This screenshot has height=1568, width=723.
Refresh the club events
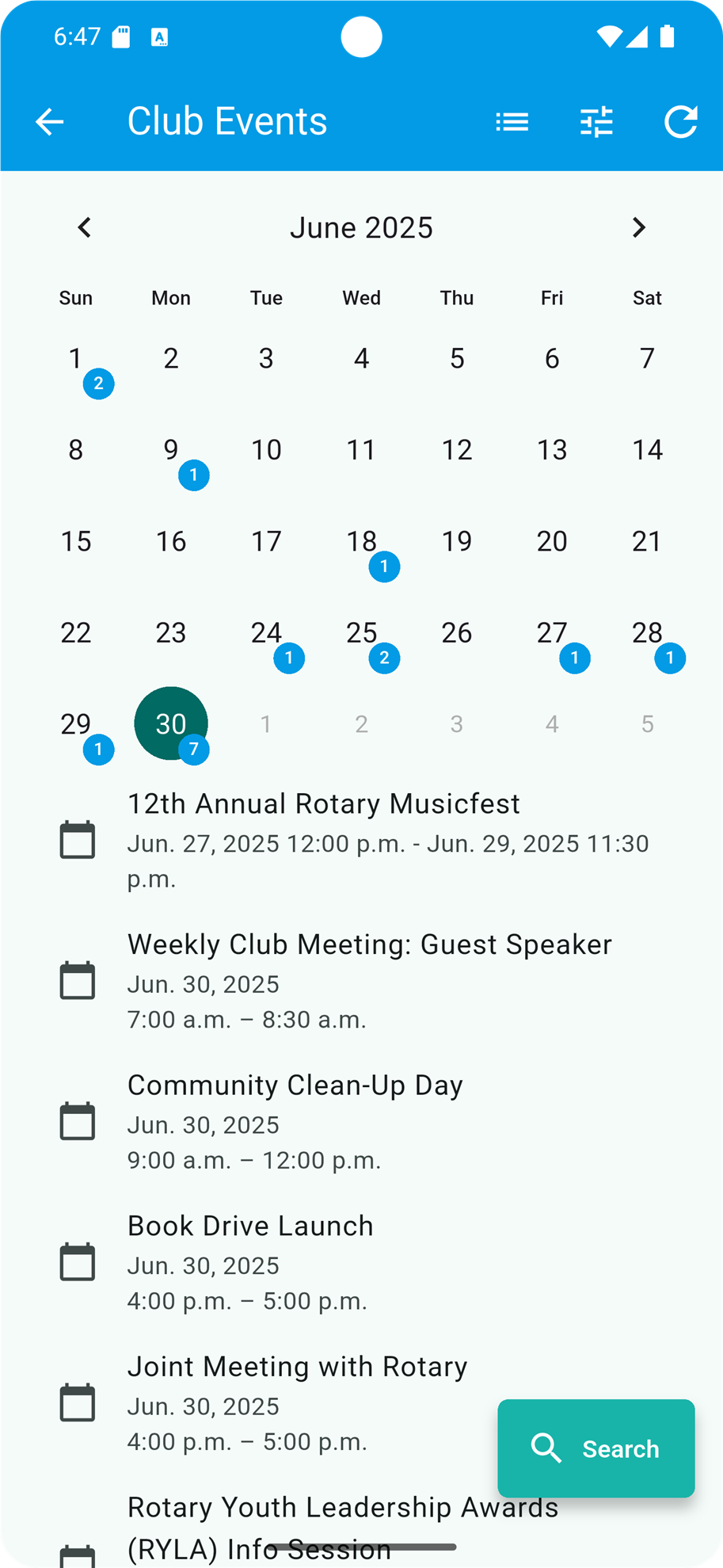[x=680, y=122]
